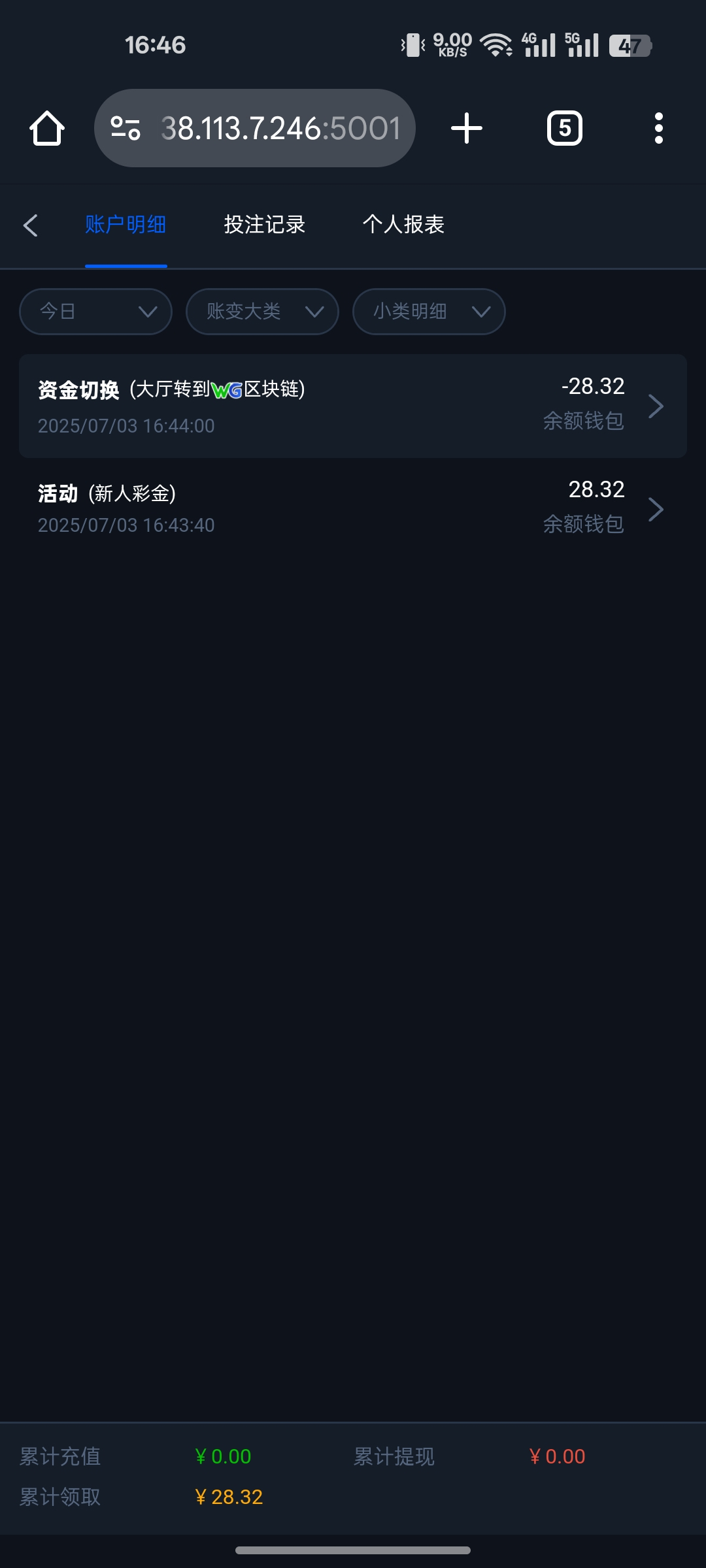
Task: Go back using the top-left arrow
Action: coord(30,225)
